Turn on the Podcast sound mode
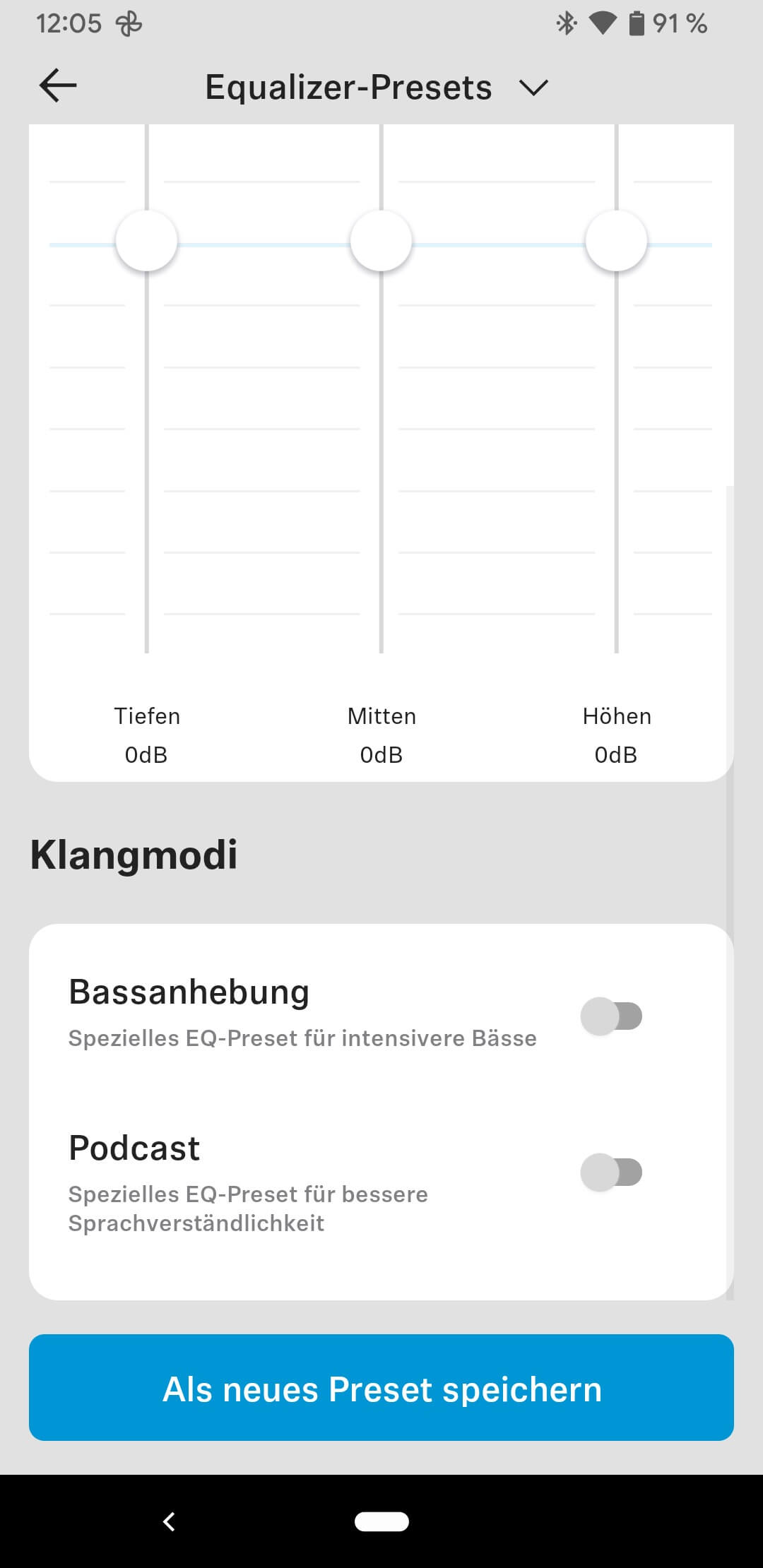Image resolution: width=763 pixels, height=1568 pixels. (611, 1172)
